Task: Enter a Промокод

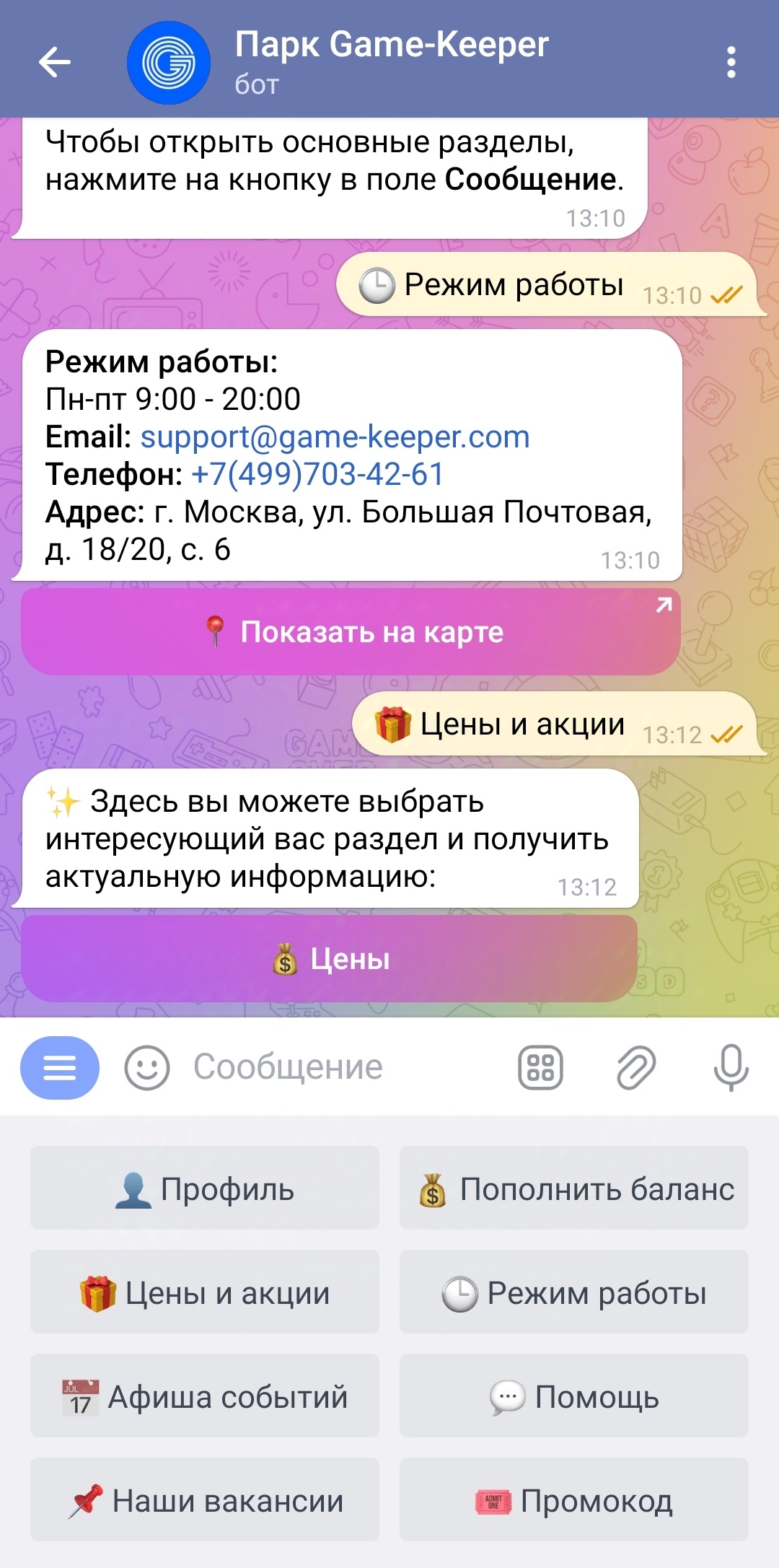Action: (574, 1500)
